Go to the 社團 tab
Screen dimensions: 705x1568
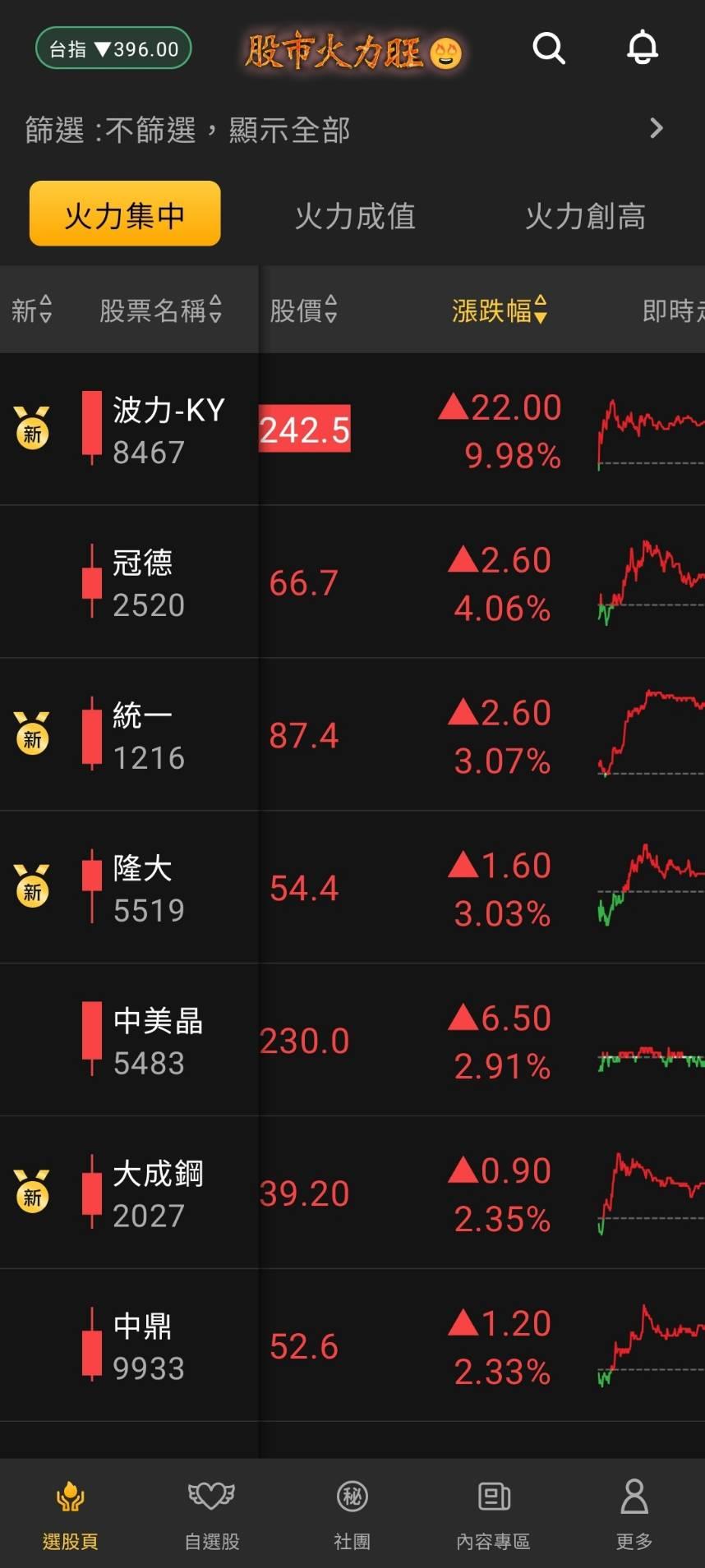coord(352,1514)
